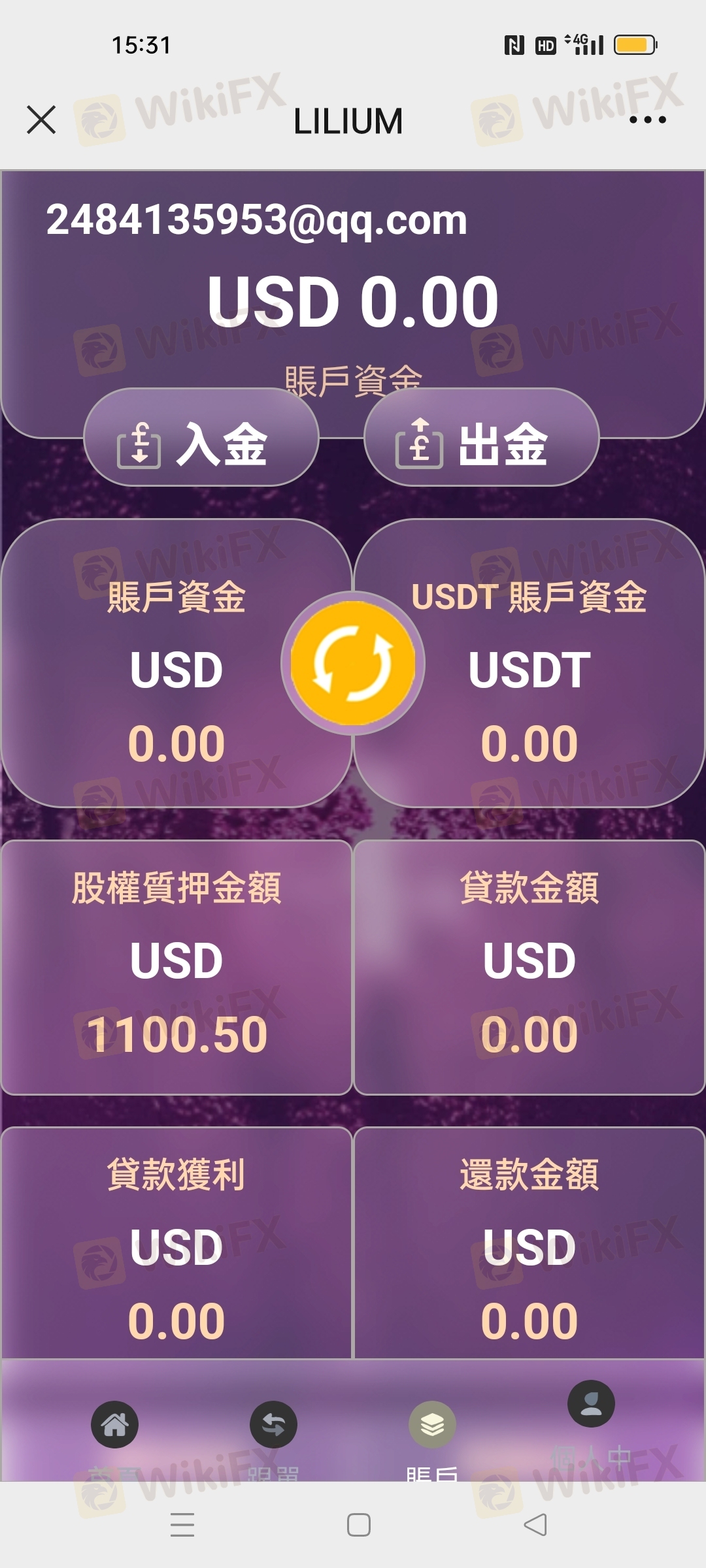This screenshot has width=706, height=1568.
Task: Close the LILIUM page with the X
Action: (x=41, y=120)
